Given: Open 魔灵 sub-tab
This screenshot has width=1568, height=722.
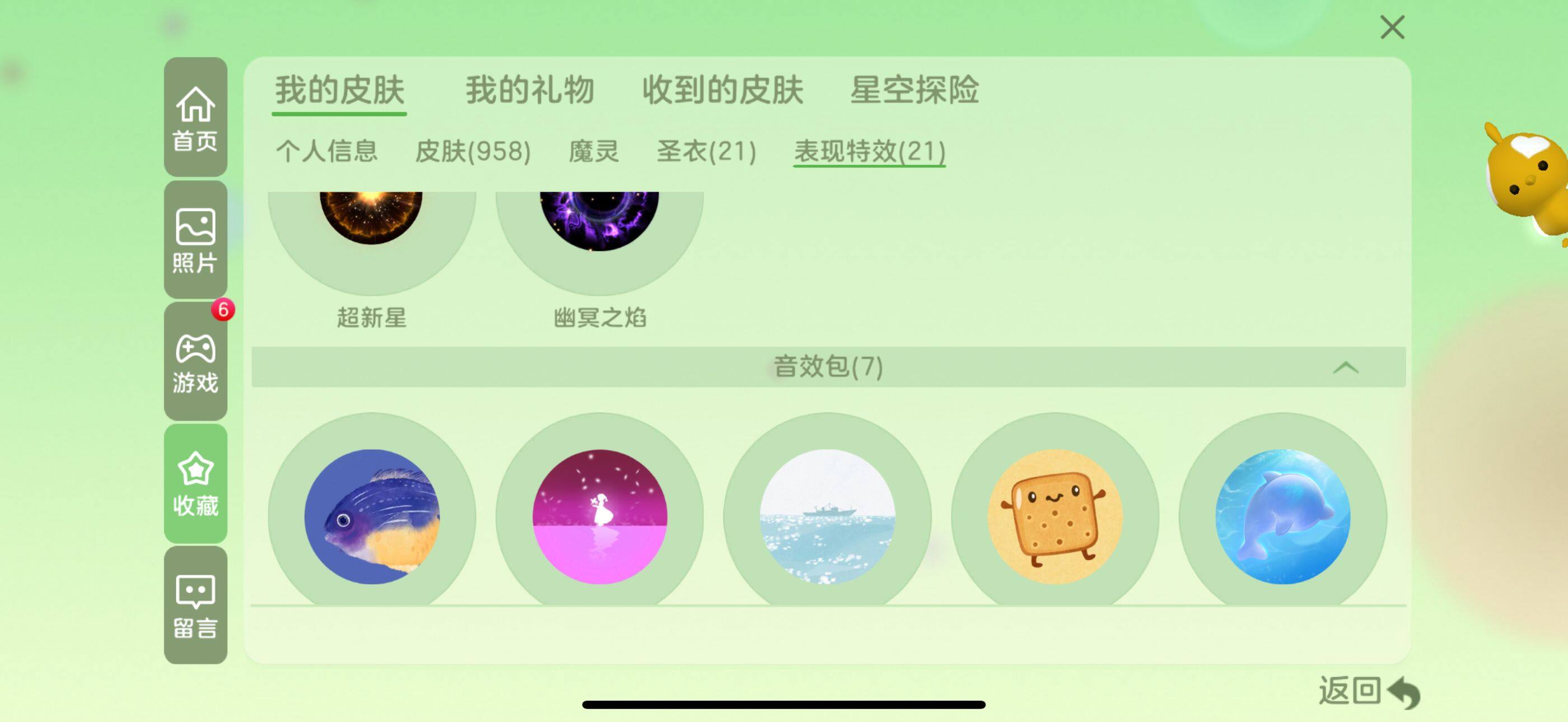Looking at the screenshot, I should [594, 151].
